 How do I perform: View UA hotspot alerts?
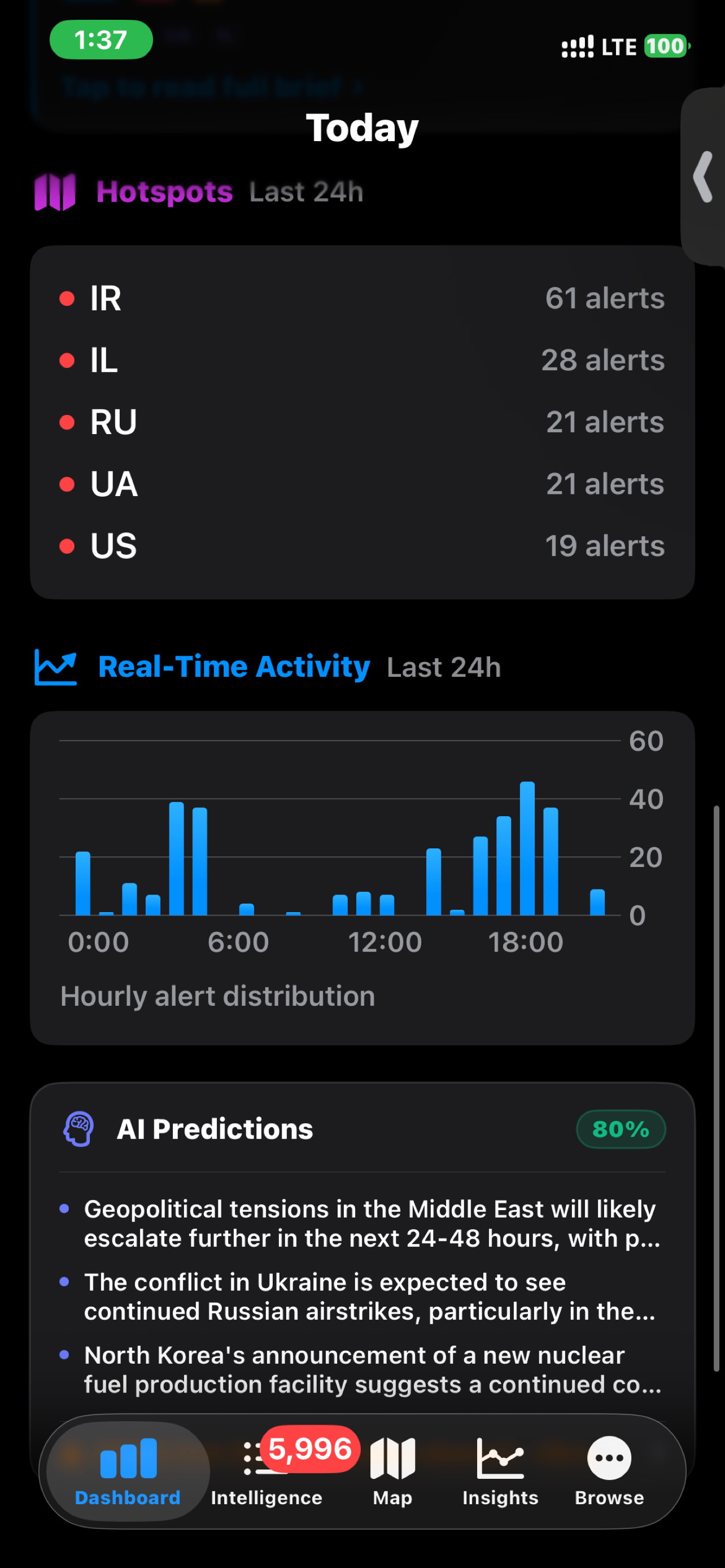pos(362,484)
